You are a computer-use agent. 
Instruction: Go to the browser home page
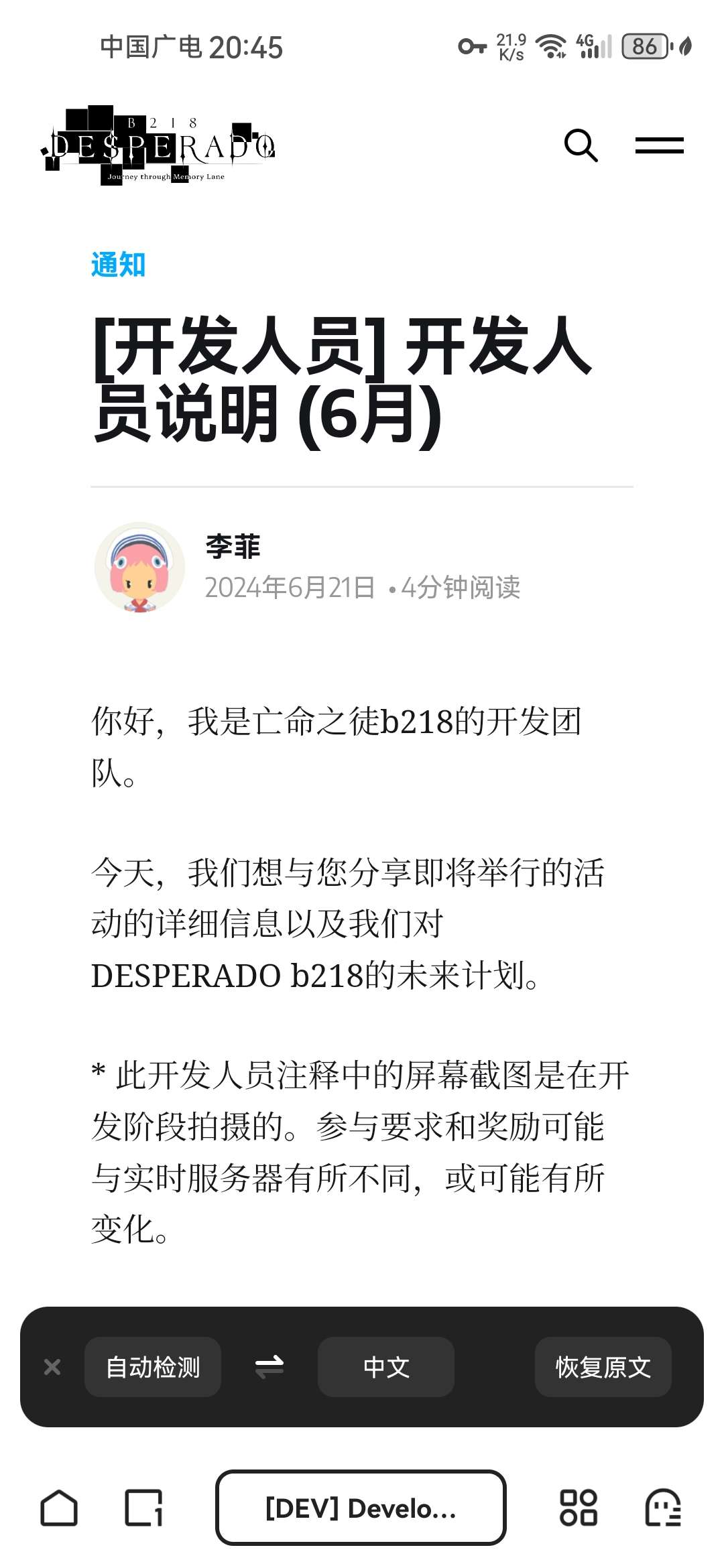point(59,1508)
